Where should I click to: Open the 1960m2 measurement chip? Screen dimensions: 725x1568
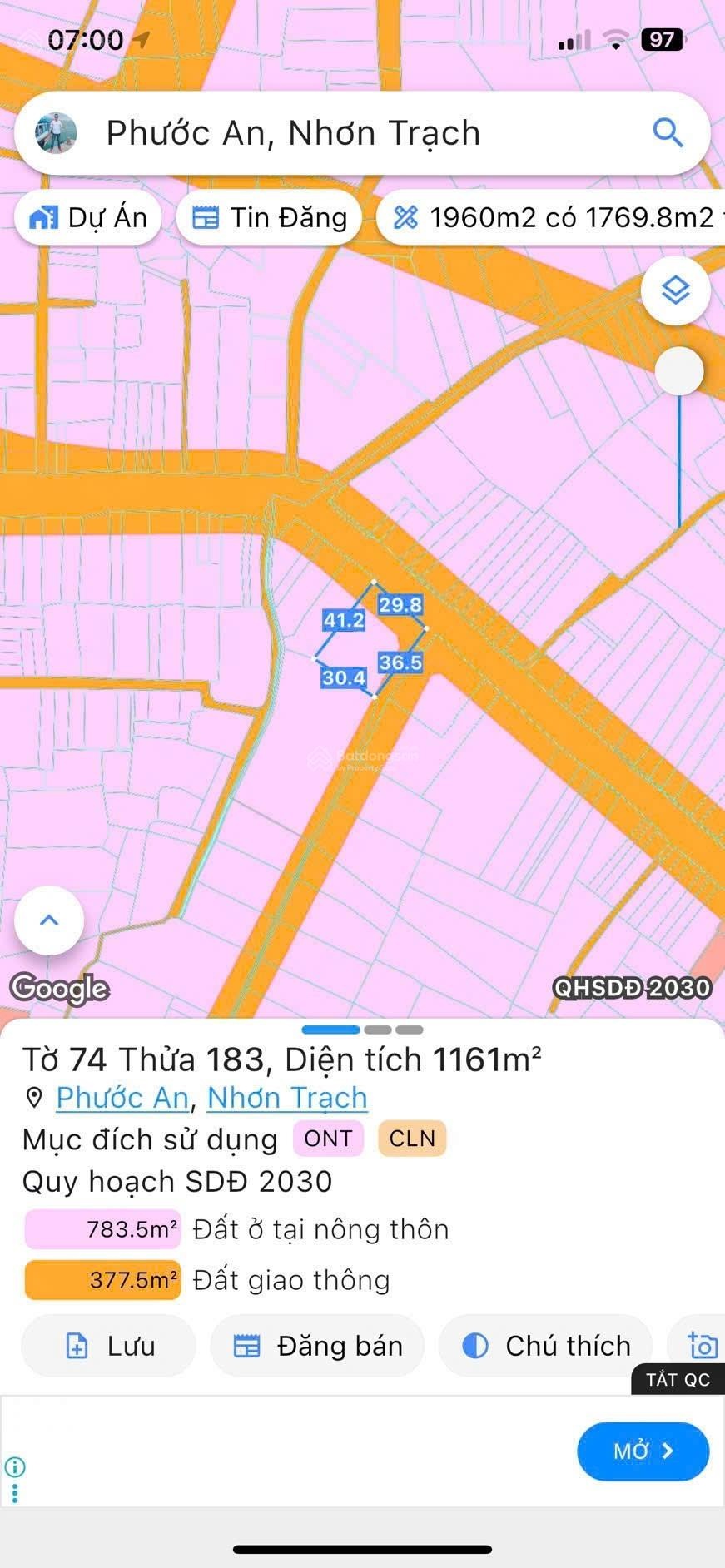(554, 218)
